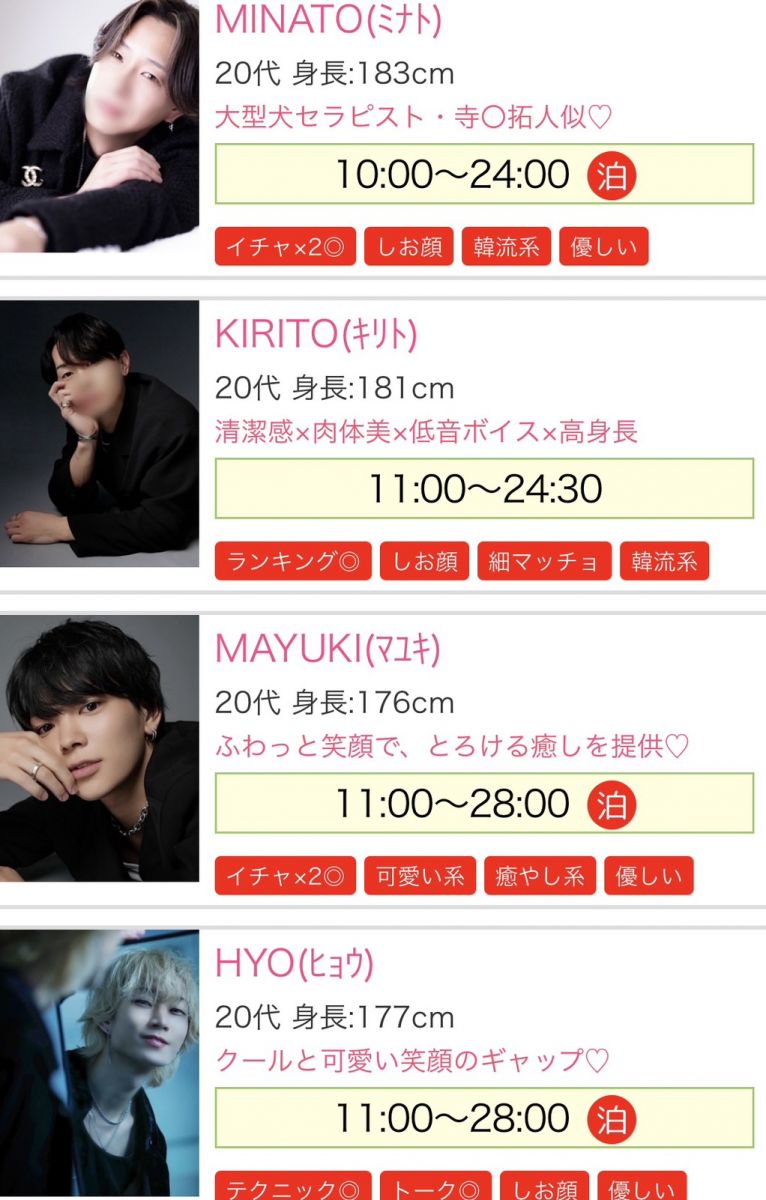This screenshot has height=1200, width=766.
Task: Choose the 可愛い系 tag on MAYUKI's card
Action: [x=420, y=877]
